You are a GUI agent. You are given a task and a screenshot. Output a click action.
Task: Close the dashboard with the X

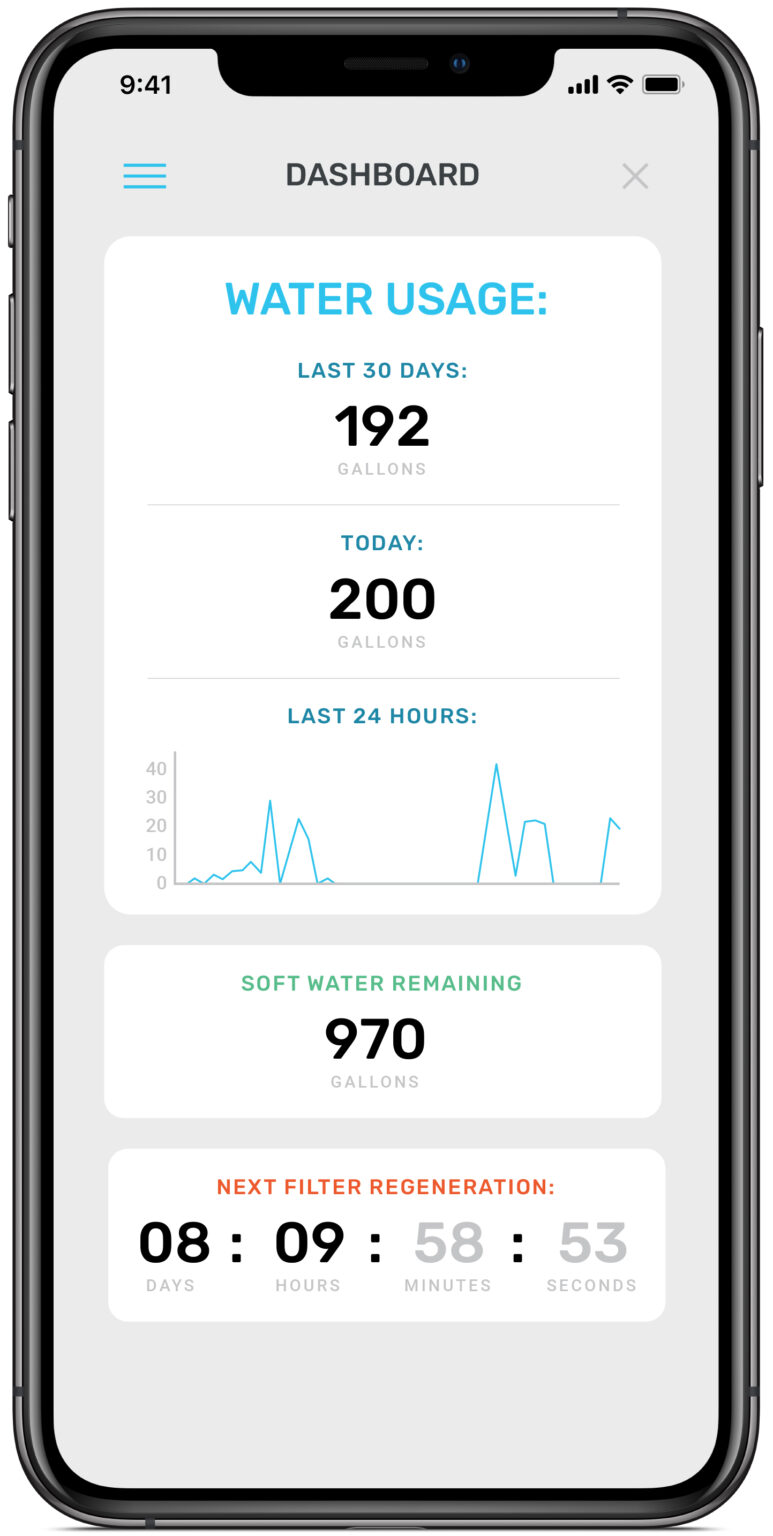636,176
